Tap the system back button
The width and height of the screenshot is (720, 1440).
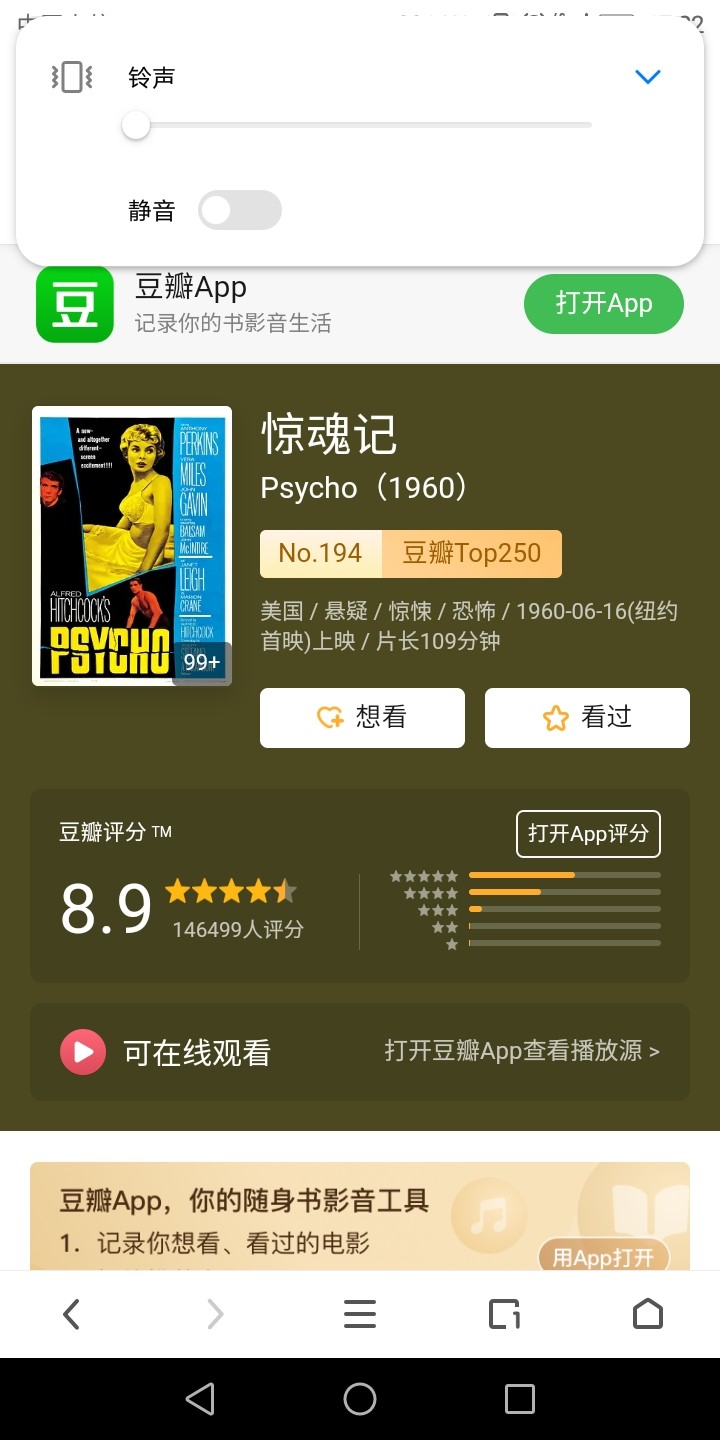click(200, 1399)
